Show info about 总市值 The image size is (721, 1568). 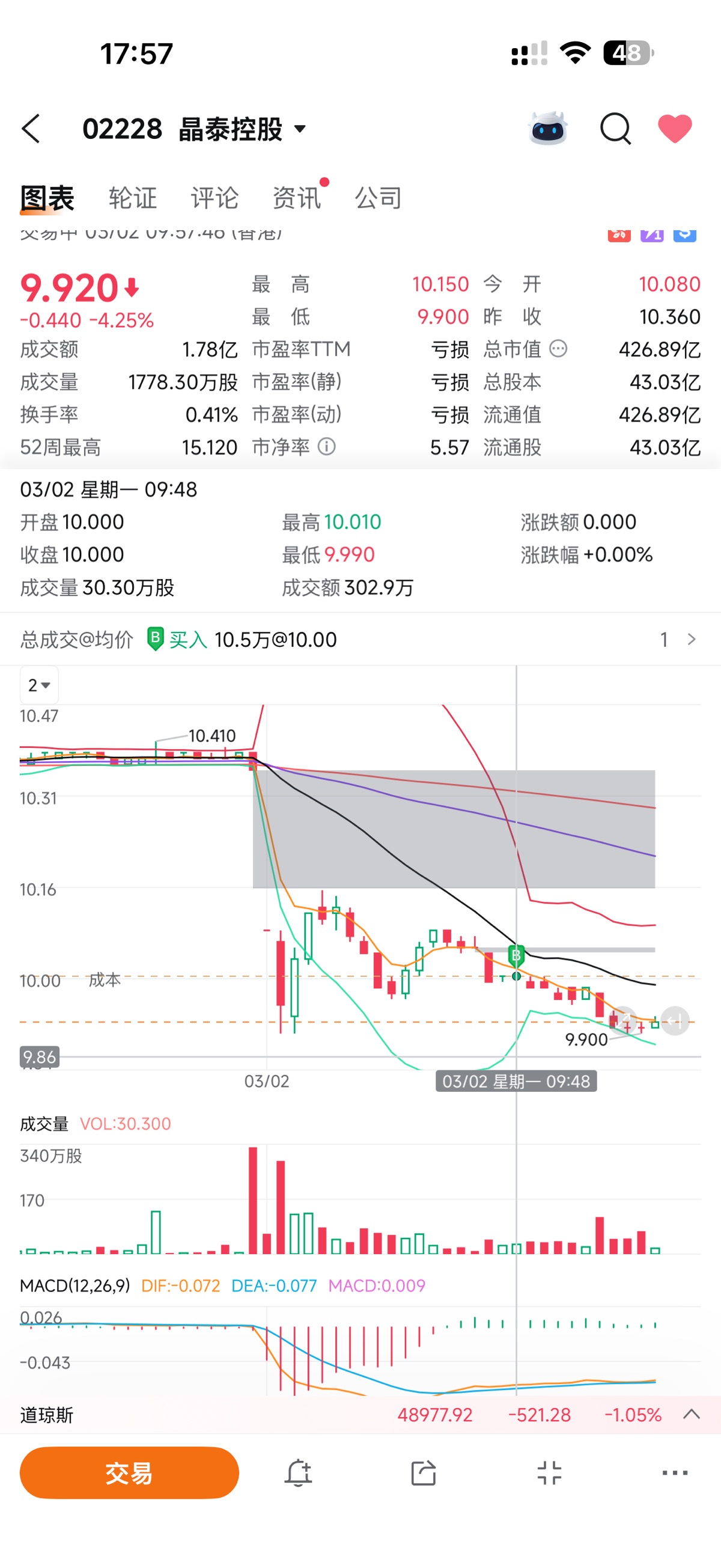(x=558, y=349)
